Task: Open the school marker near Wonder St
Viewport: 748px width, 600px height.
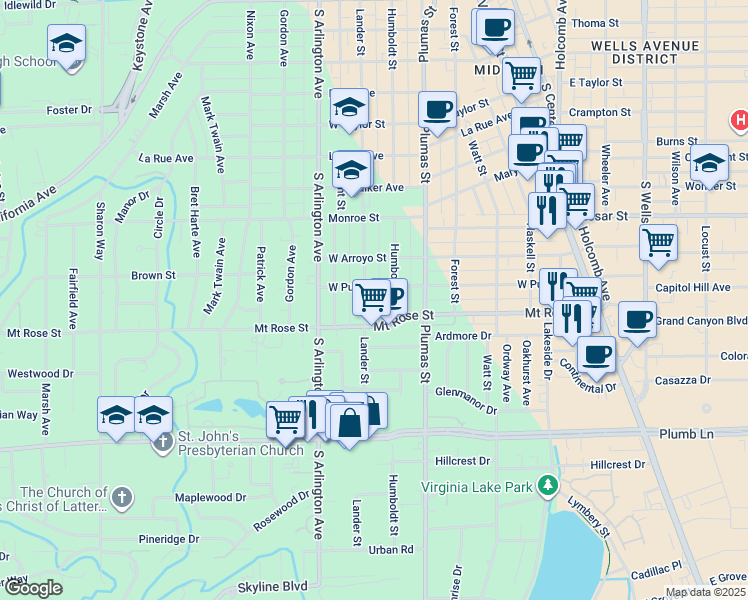Action: [x=709, y=167]
